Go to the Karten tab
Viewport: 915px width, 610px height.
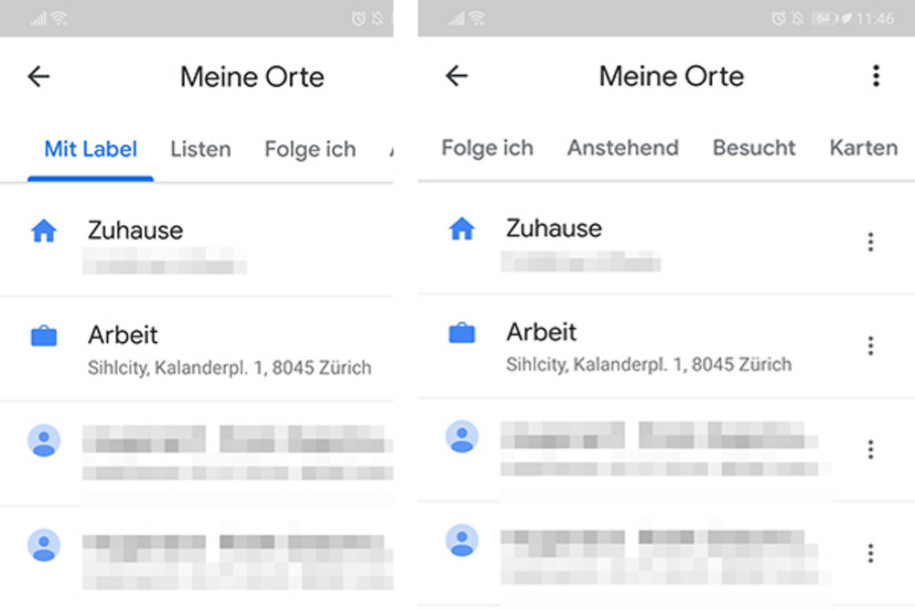tap(863, 148)
